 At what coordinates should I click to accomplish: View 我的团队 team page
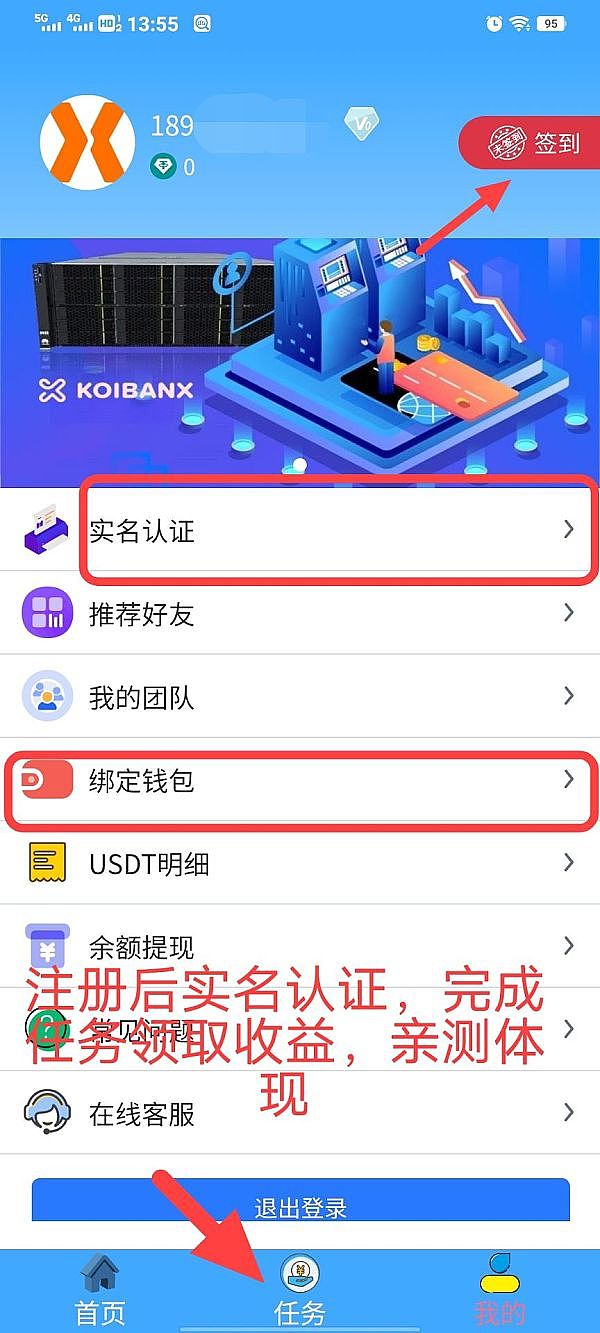(300, 697)
